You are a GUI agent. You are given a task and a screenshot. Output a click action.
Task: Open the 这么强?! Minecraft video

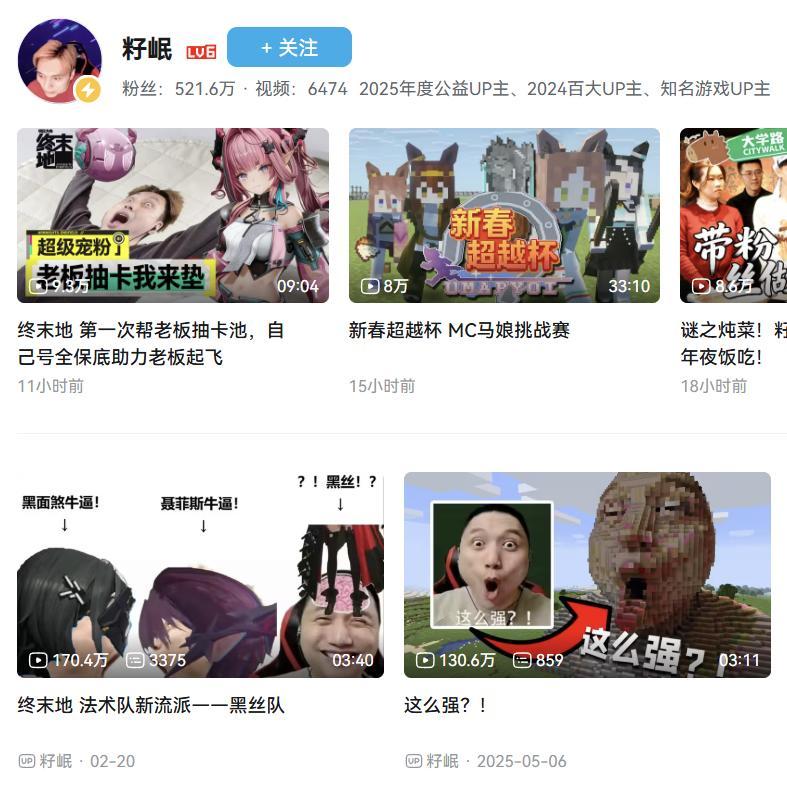tap(587, 574)
